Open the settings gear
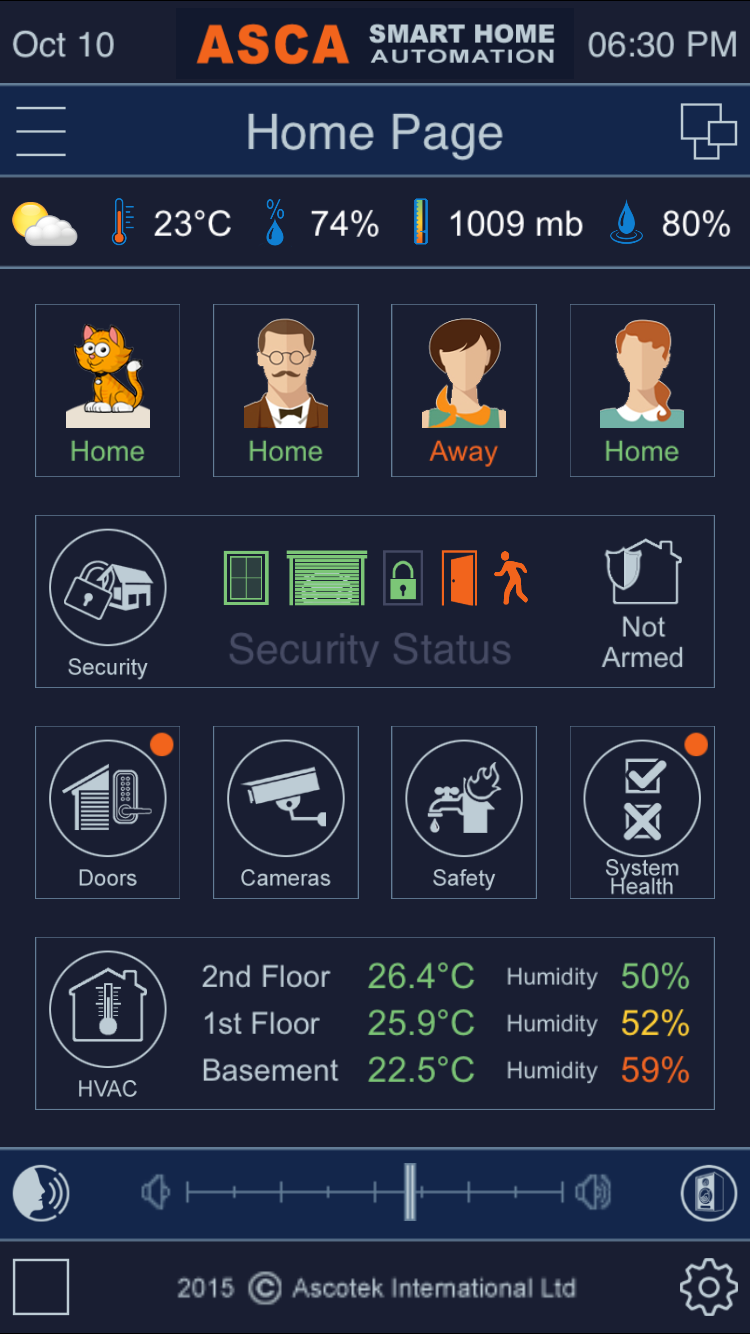The height and width of the screenshot is (1334, 750). (x=708, y=1286)
